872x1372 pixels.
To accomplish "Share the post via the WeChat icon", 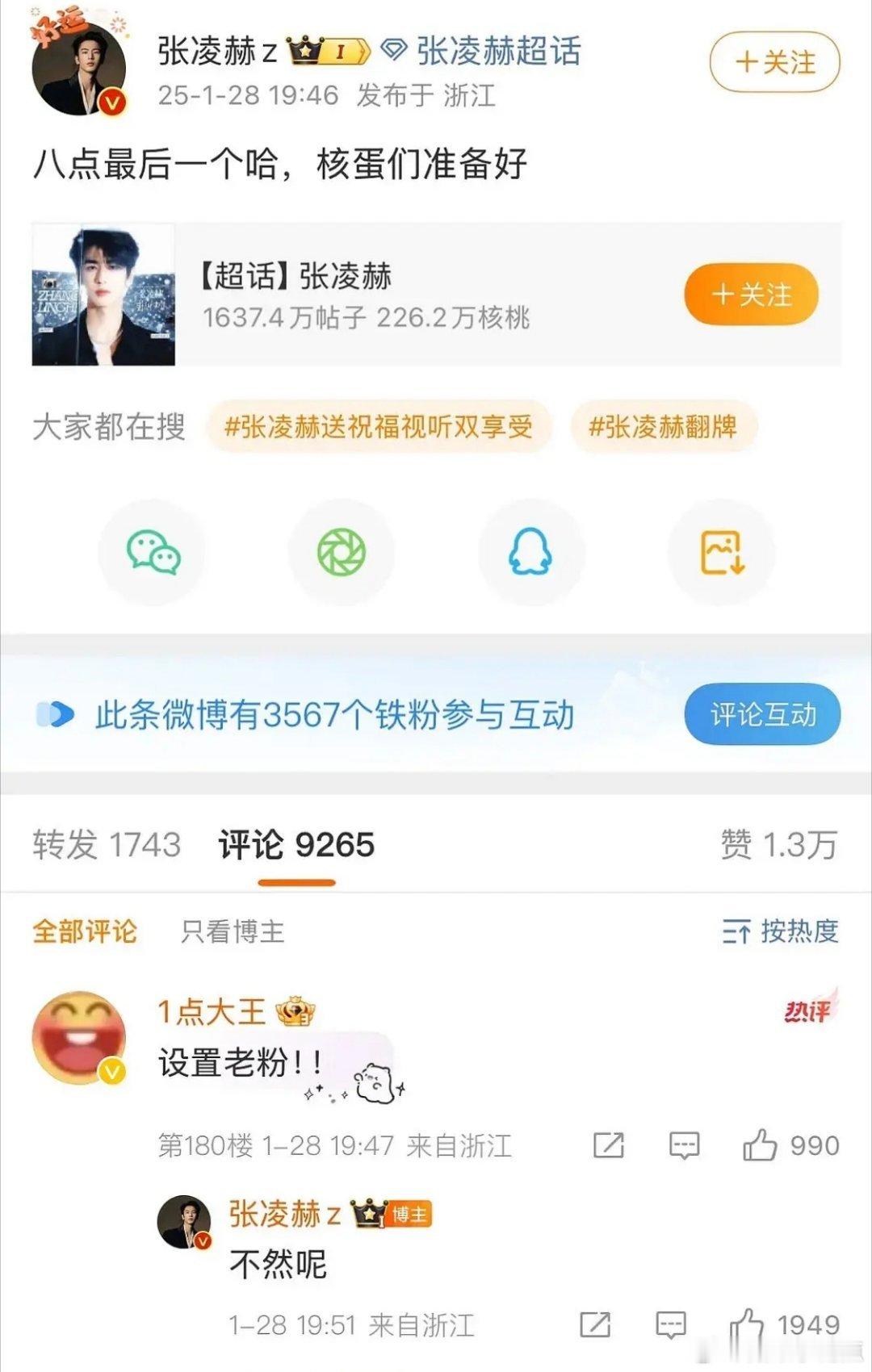I will click(x=153, y=551).
